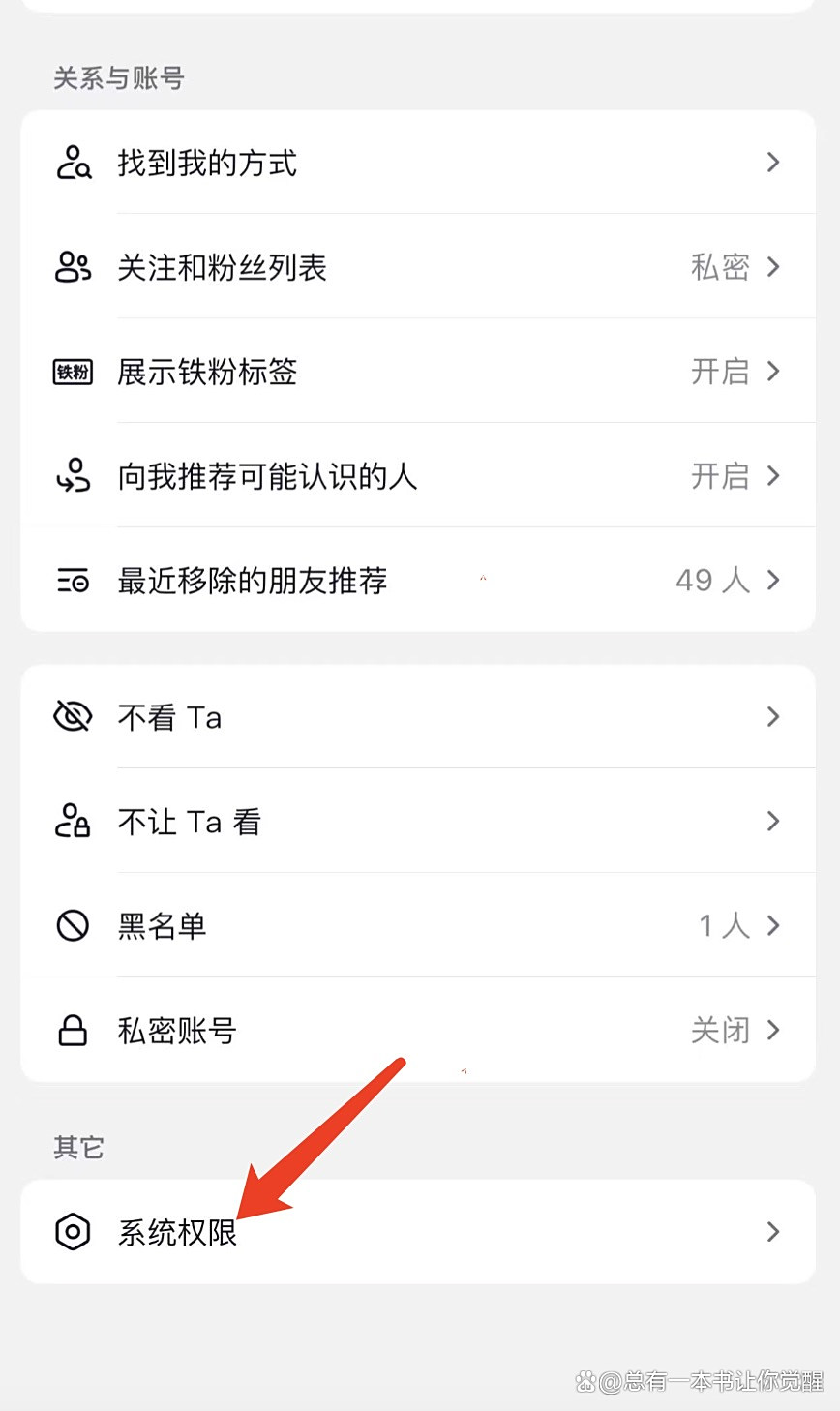Viewport: 840px width, 1411px height.
Task: Open 关注和粉丝列表 privacy setting
Action: (418, 267)
